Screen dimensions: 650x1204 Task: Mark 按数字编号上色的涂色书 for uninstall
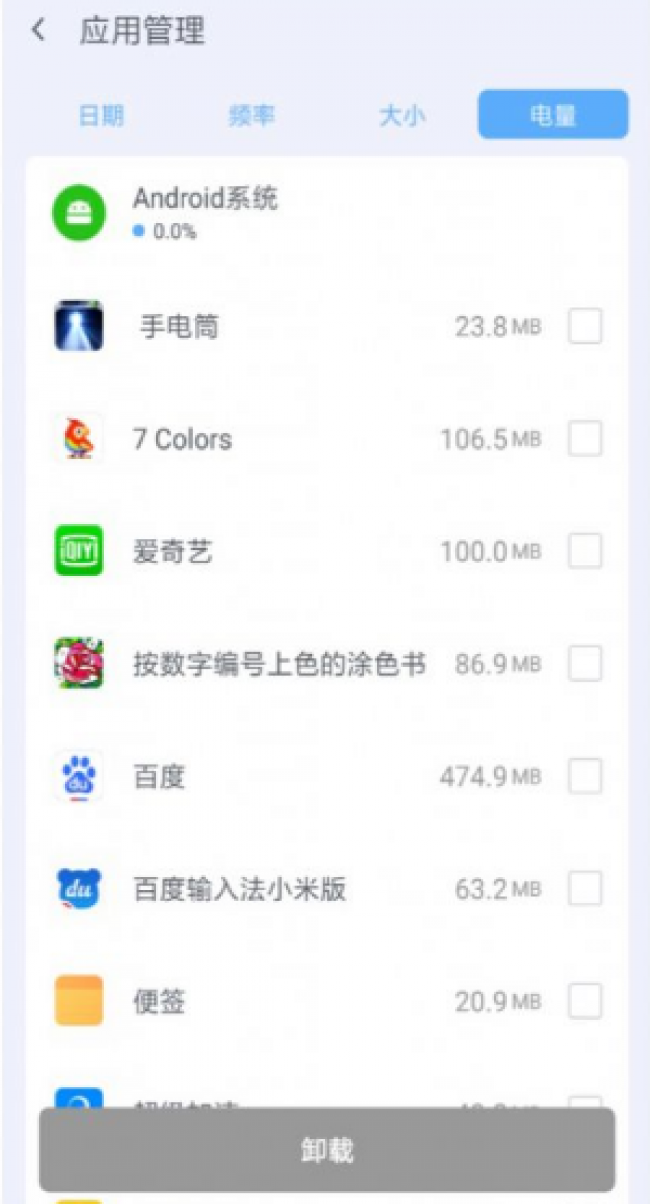point(585,663)
